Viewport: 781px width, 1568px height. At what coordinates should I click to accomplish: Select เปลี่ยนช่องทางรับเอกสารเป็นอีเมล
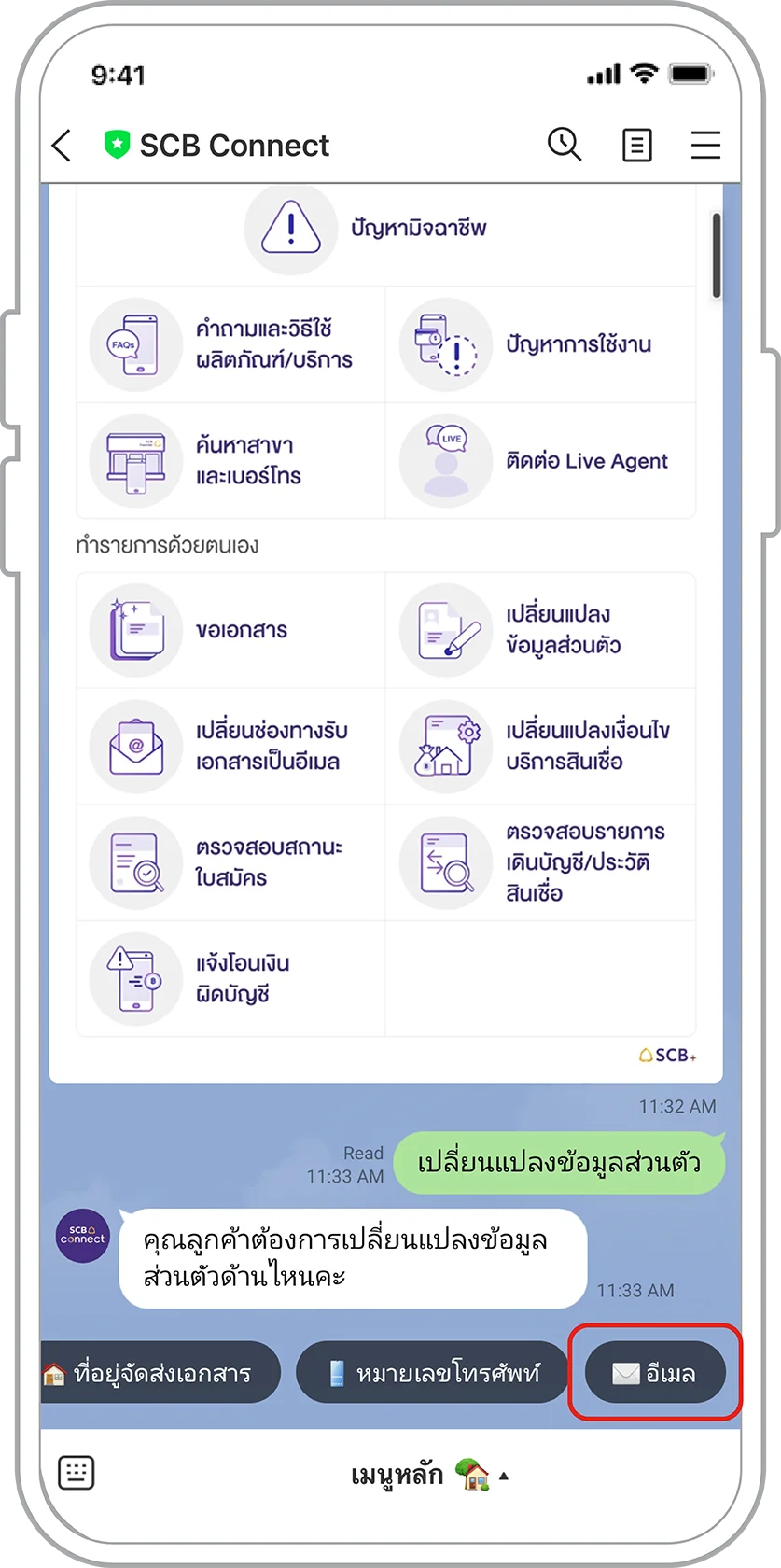pyautogui.click(x=230, y=747)
